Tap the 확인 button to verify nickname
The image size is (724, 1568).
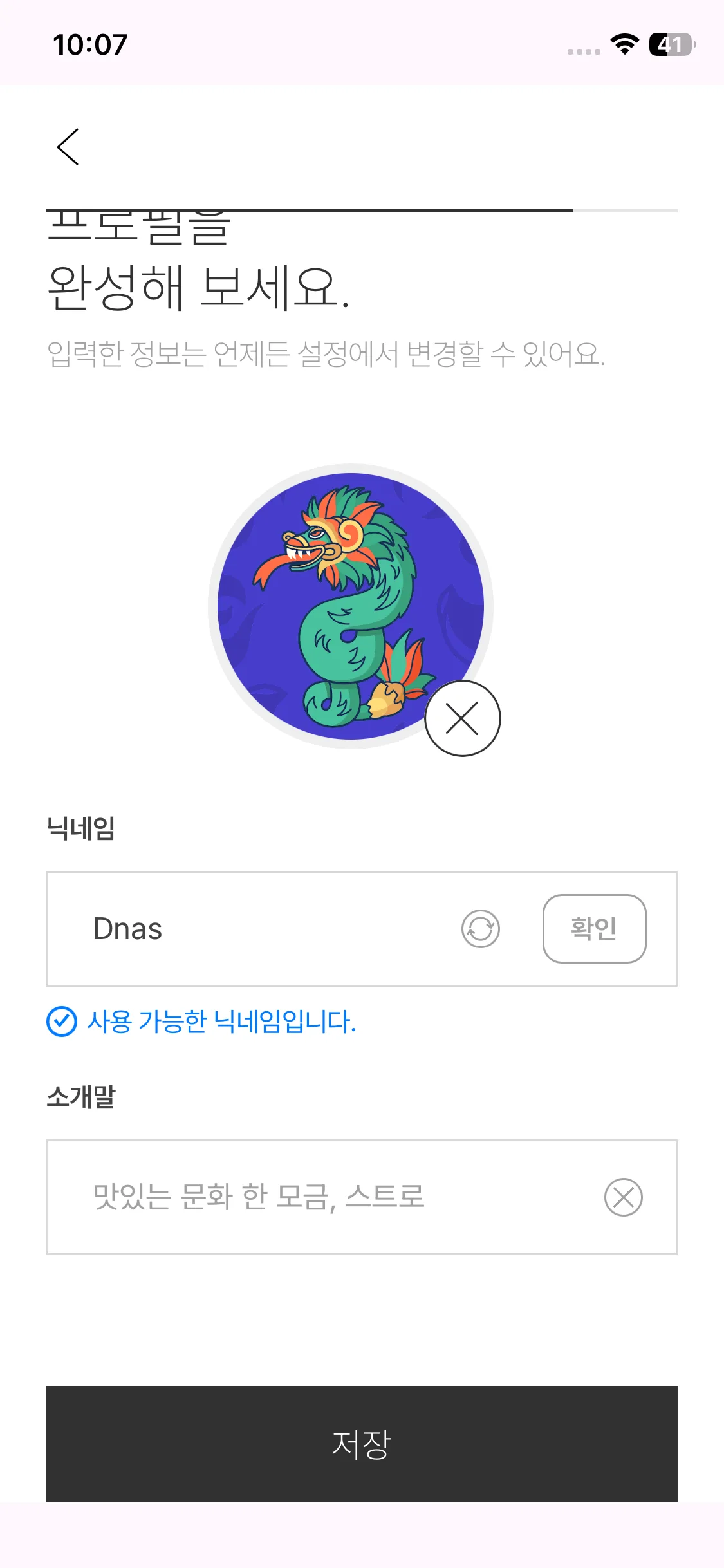[x=594, y=929]
